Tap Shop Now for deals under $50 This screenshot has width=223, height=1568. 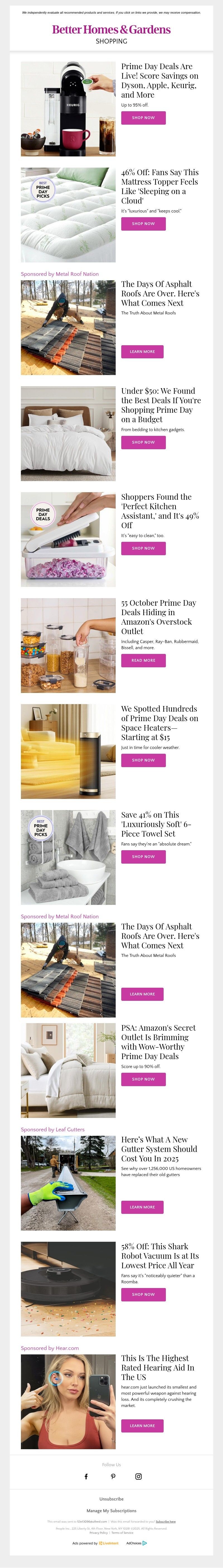pos(143,442)
